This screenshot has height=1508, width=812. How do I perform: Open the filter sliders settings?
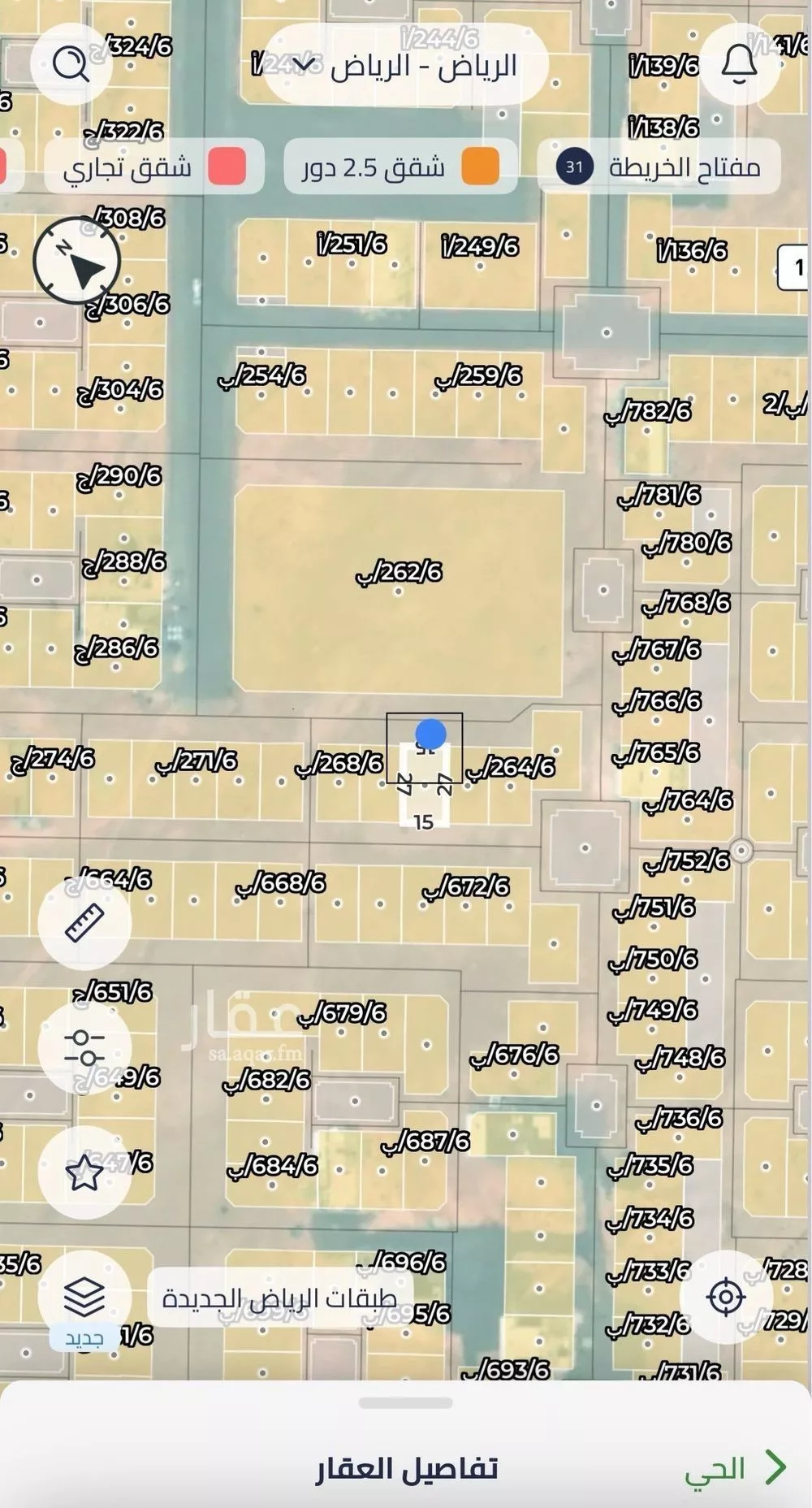(x=84, y=1047)
